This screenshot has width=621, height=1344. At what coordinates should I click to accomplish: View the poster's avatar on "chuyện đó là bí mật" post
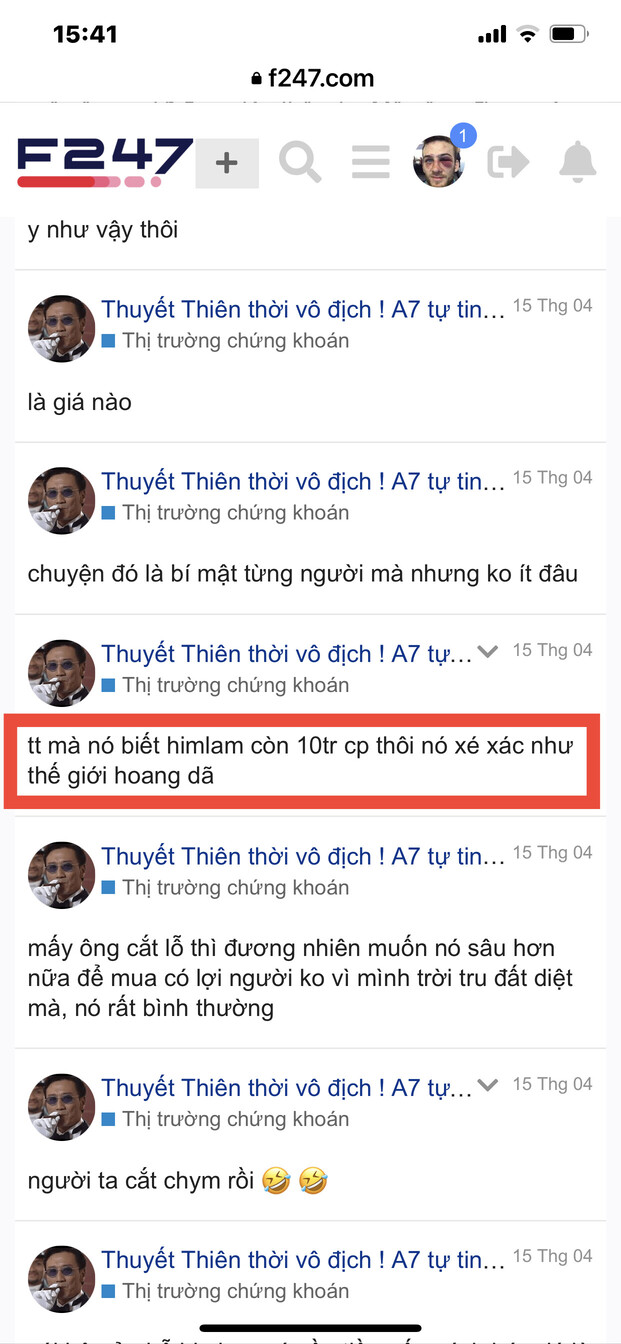click(x=61, y=500)
